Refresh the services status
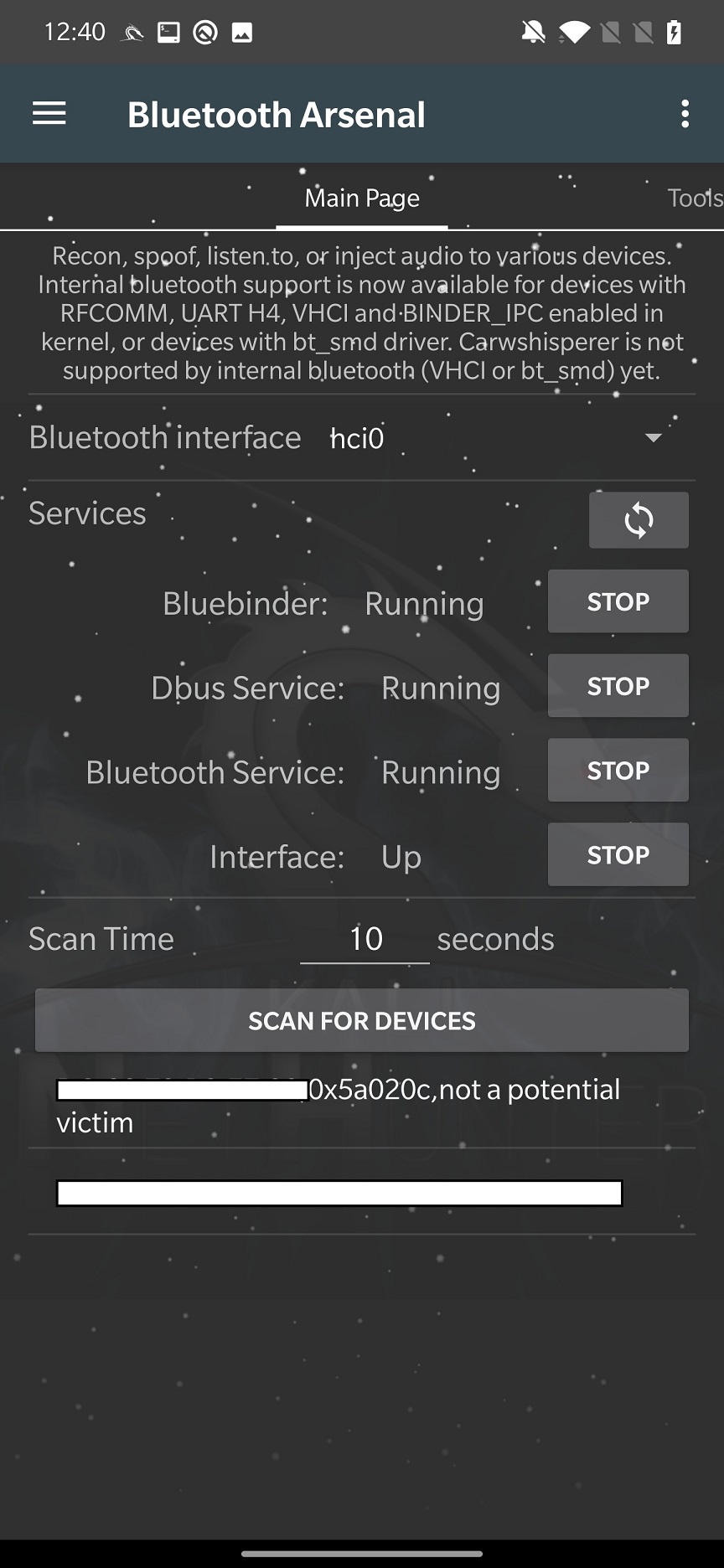Viewport: 724px width, 1568px height. click(x=639, y=520)
